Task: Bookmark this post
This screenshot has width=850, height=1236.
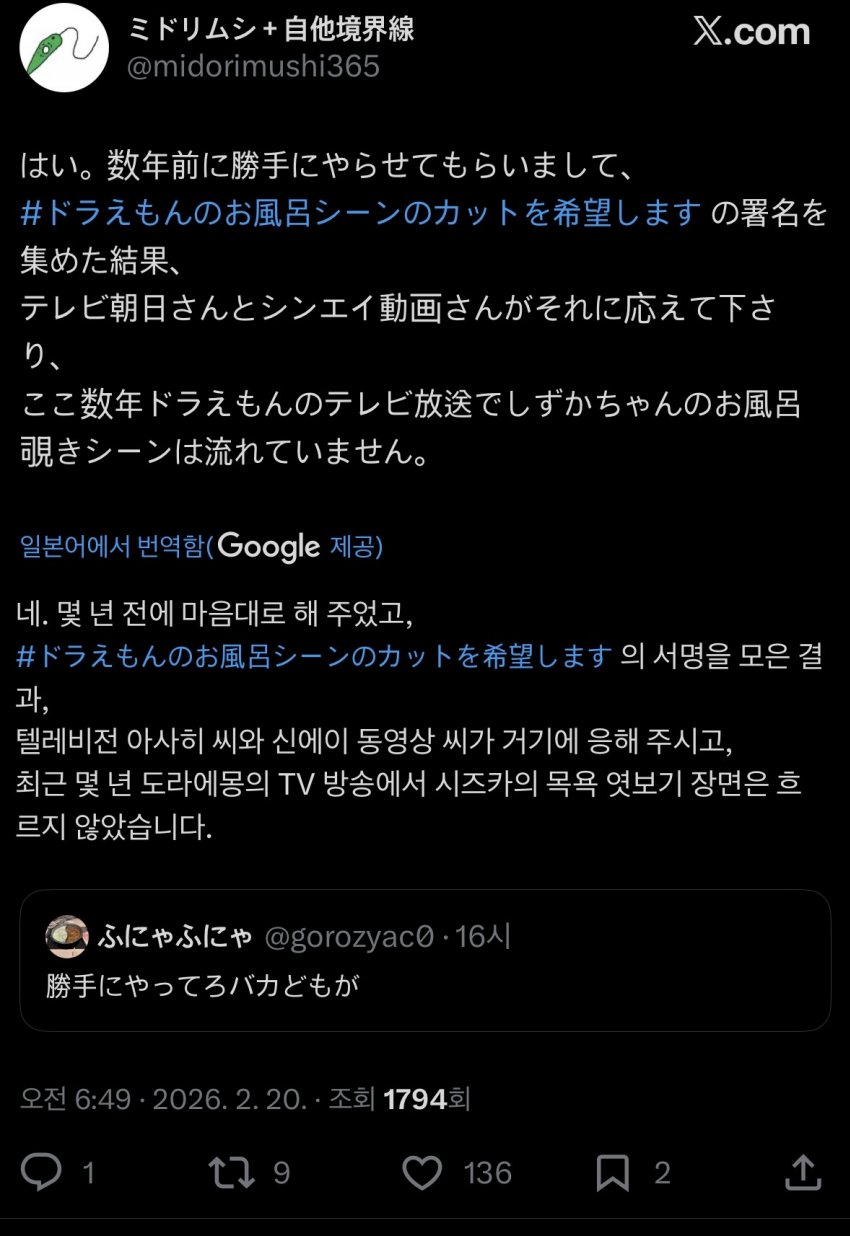Action: point(612,1172)
